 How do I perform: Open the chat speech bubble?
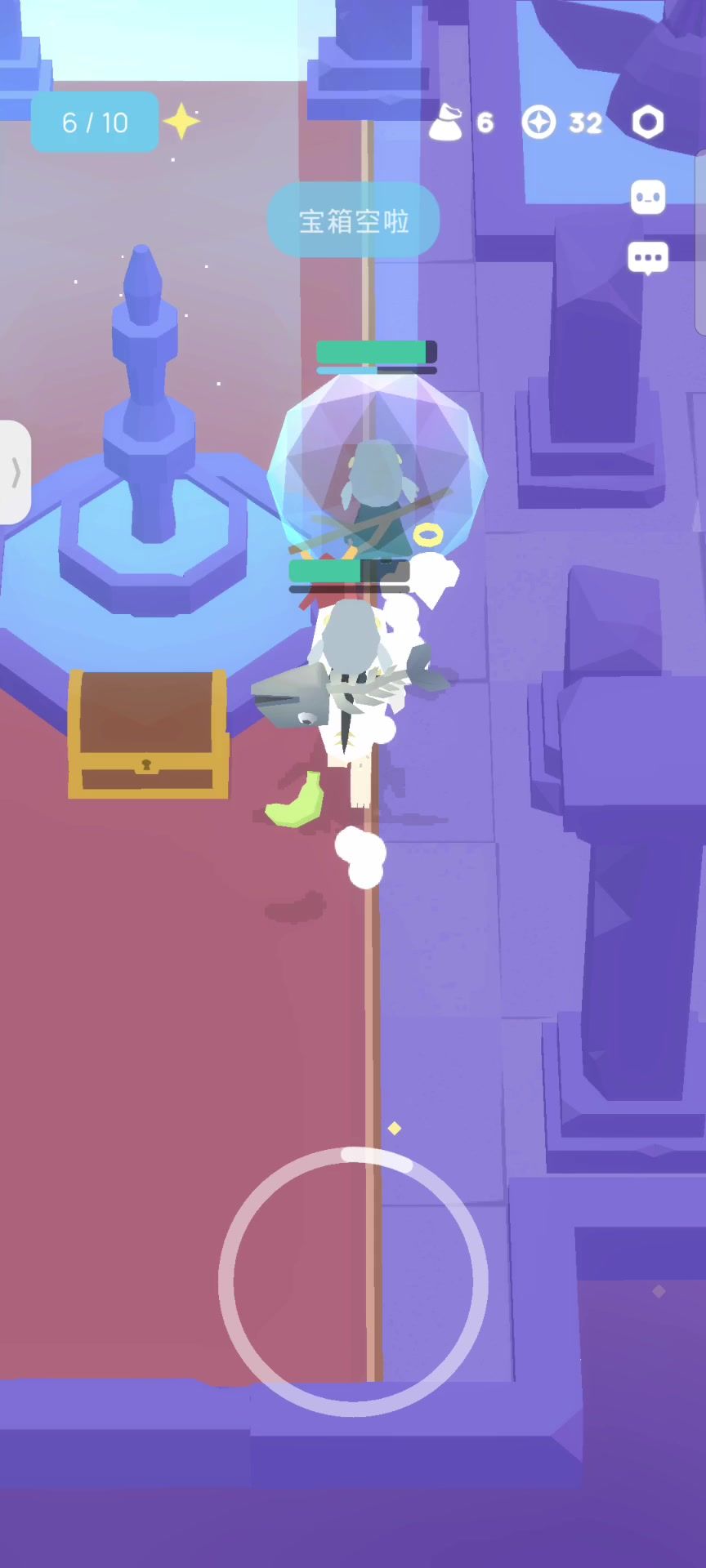648,258
